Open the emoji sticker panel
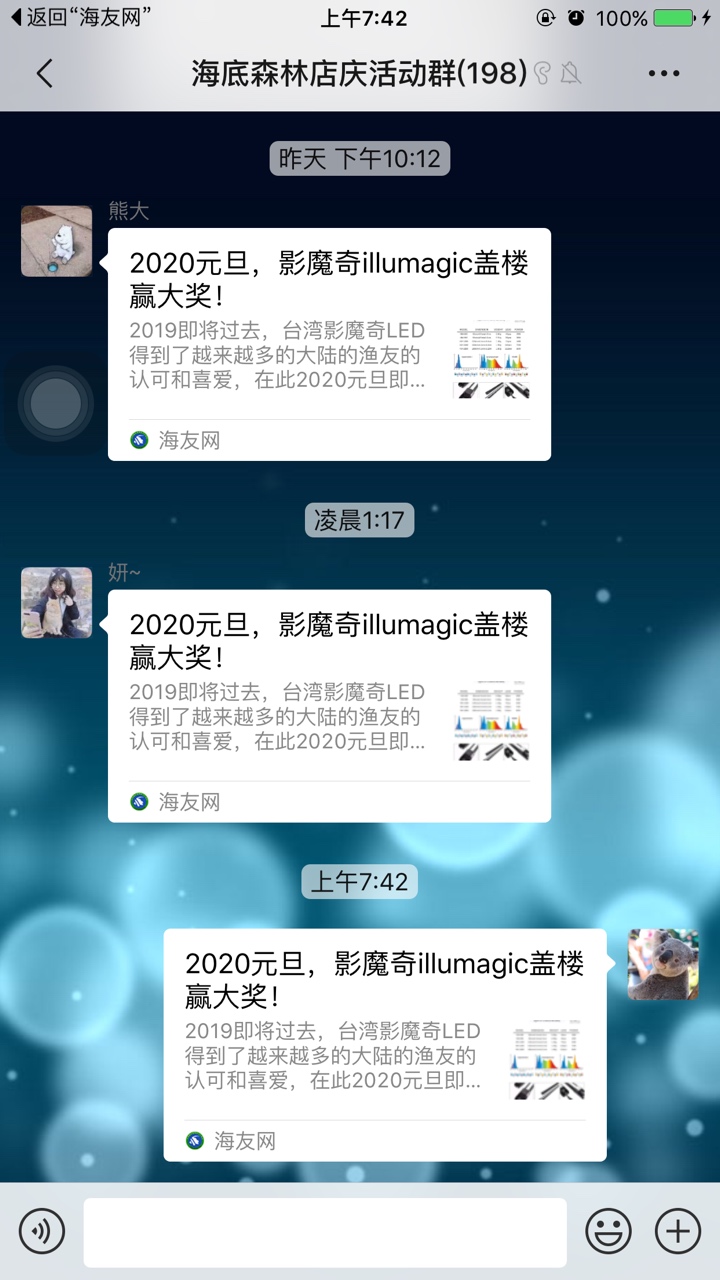The image size is (720, 1280). (608, 1230)
